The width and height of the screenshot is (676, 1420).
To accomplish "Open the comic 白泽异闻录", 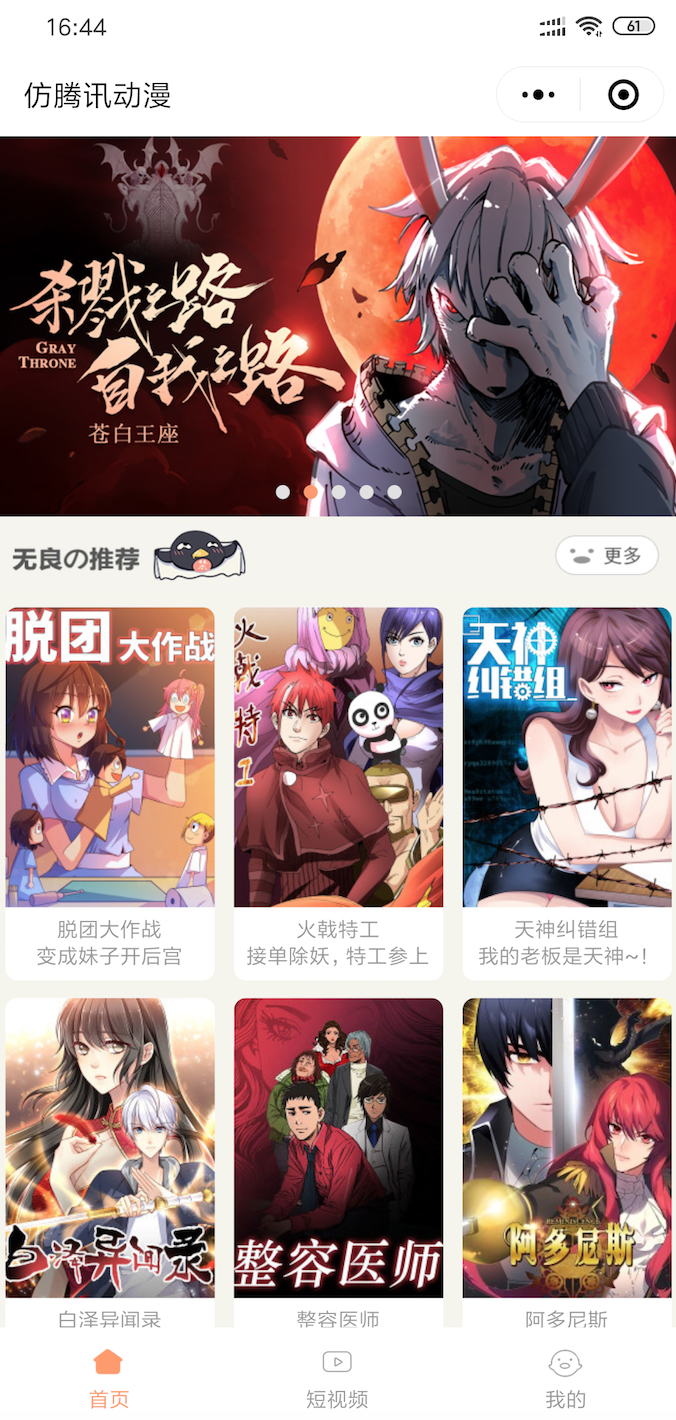I will click(x=110, y=1148).
